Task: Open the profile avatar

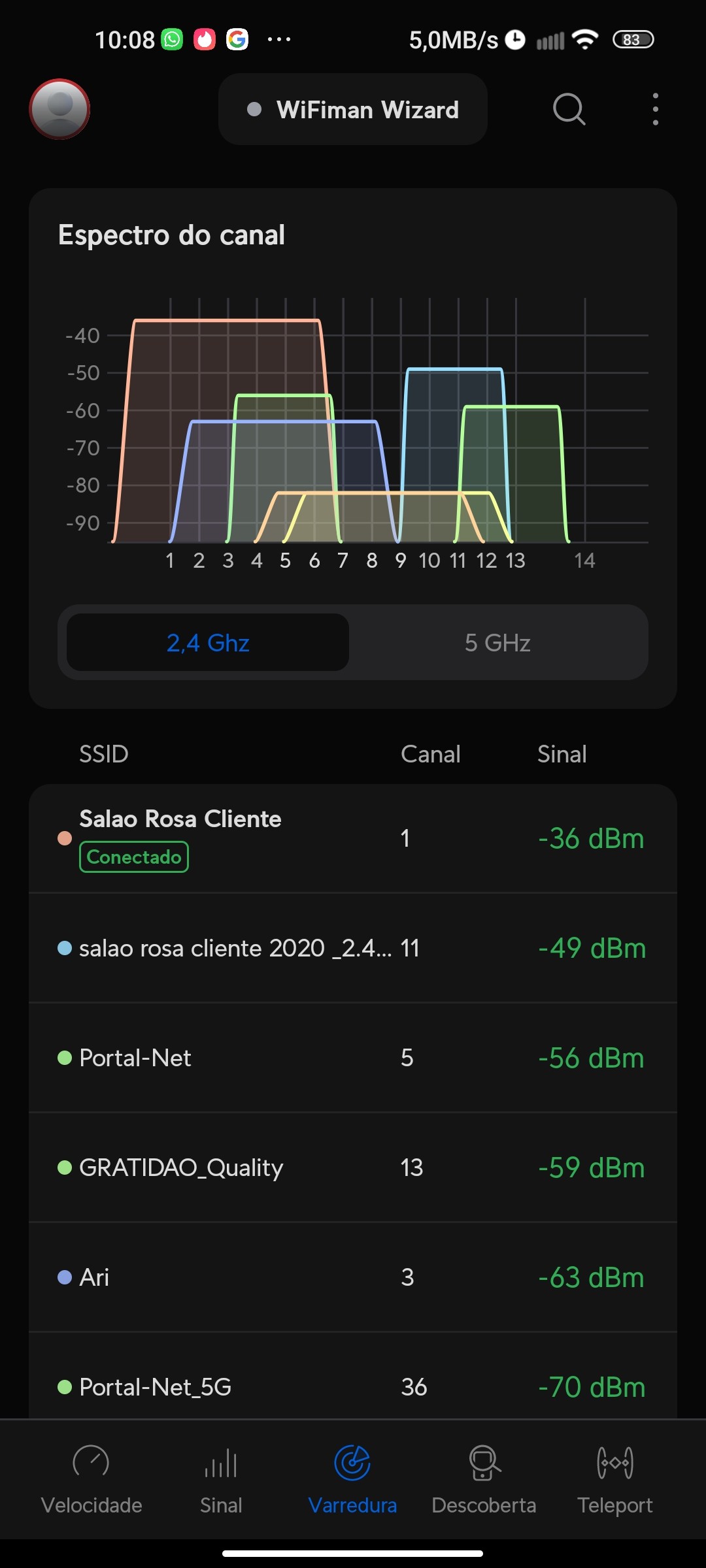Action: point(59,109)
